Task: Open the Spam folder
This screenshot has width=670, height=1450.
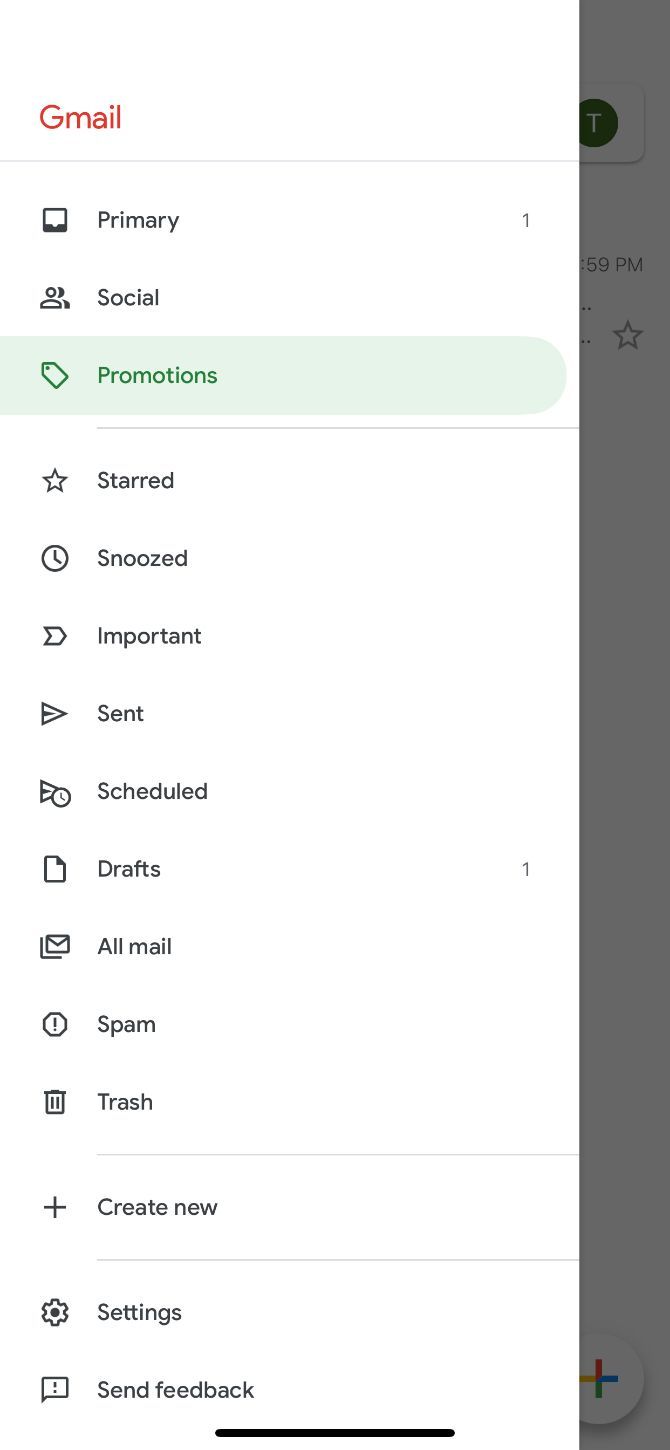Action: (x=289, y=1025)
